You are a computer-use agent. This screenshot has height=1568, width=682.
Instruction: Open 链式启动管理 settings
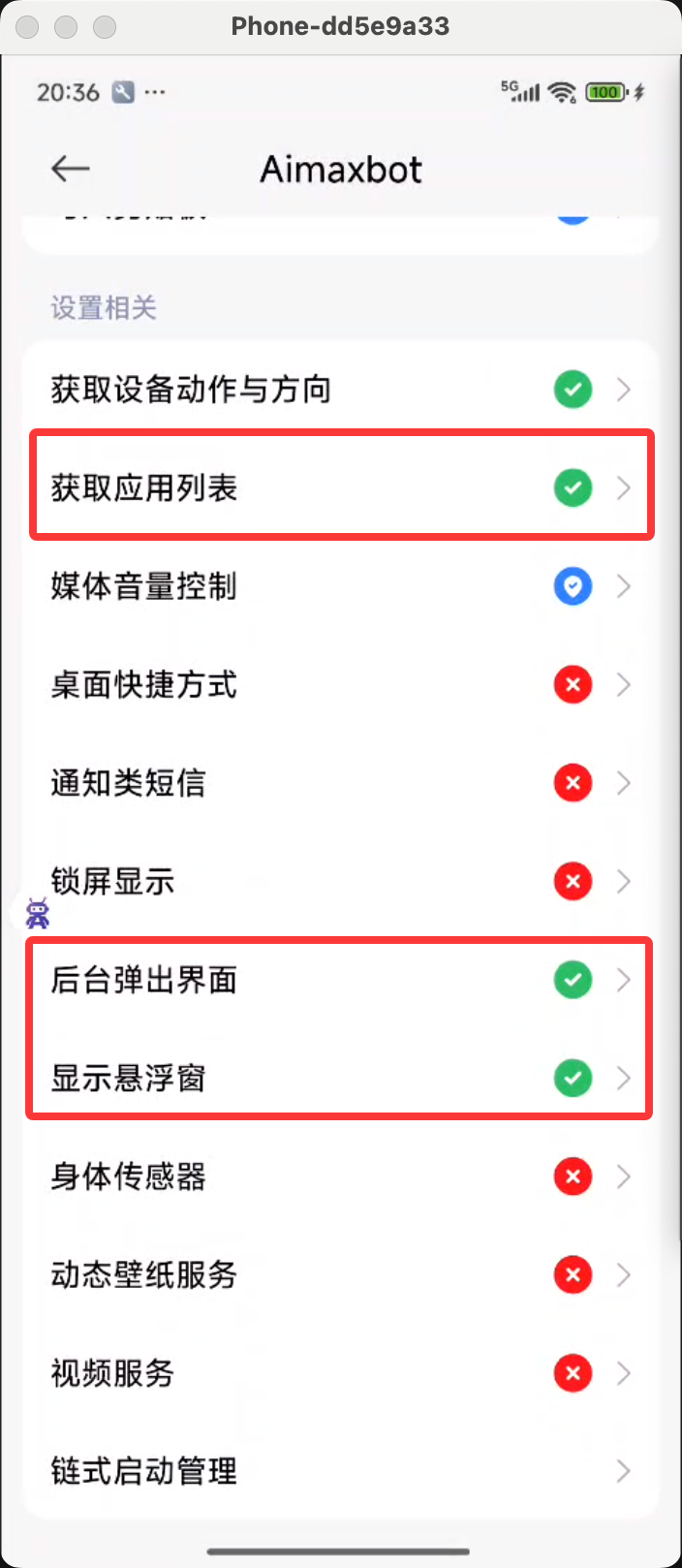click(340, 1471)
